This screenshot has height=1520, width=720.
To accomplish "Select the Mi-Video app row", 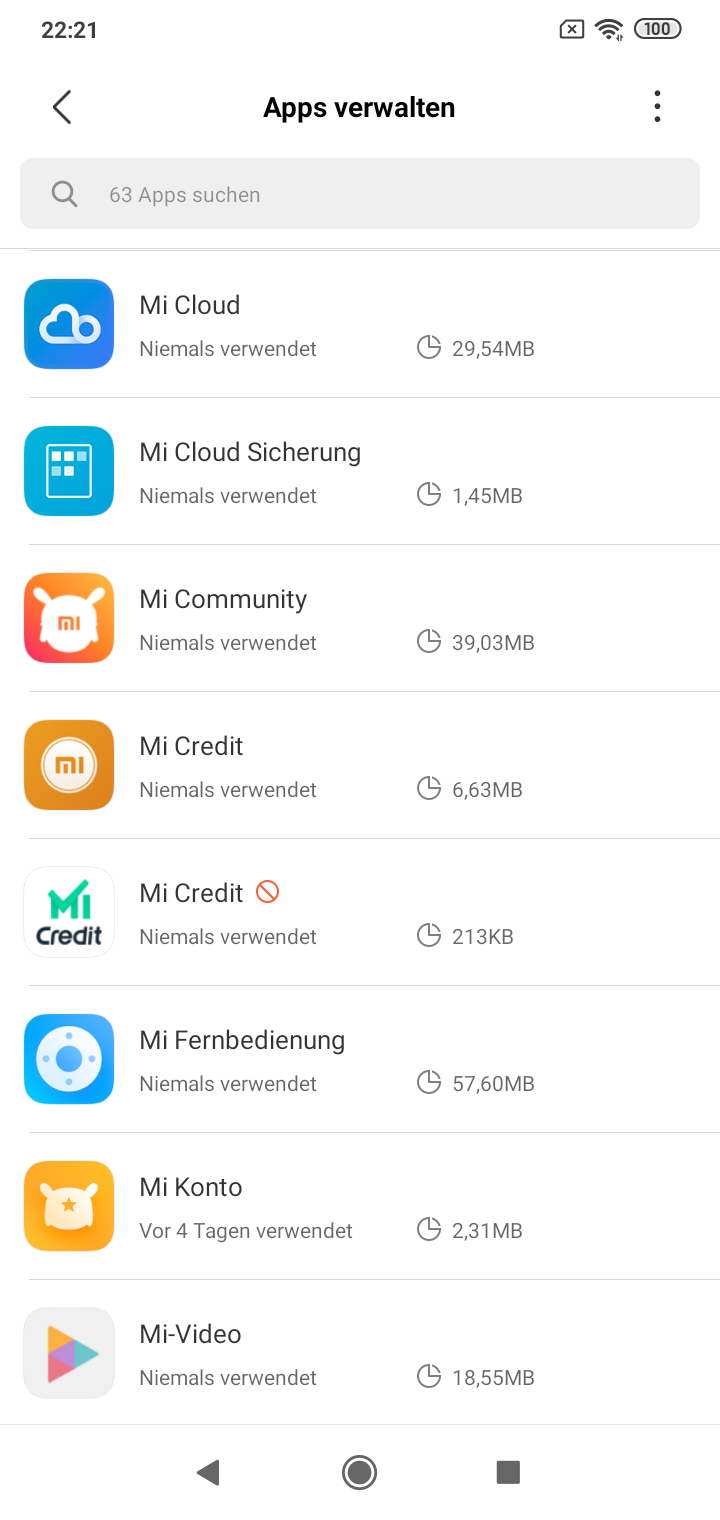I will click(360, 1354).
